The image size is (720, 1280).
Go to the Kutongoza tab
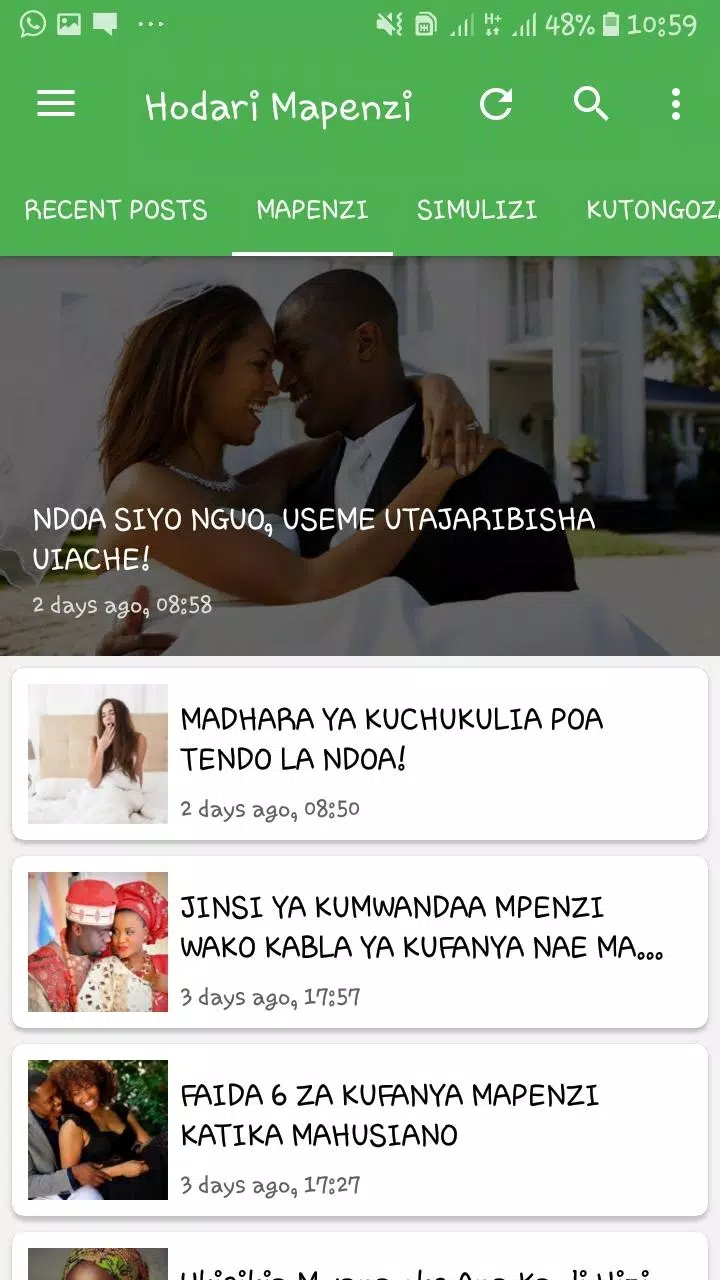[652, 210]
